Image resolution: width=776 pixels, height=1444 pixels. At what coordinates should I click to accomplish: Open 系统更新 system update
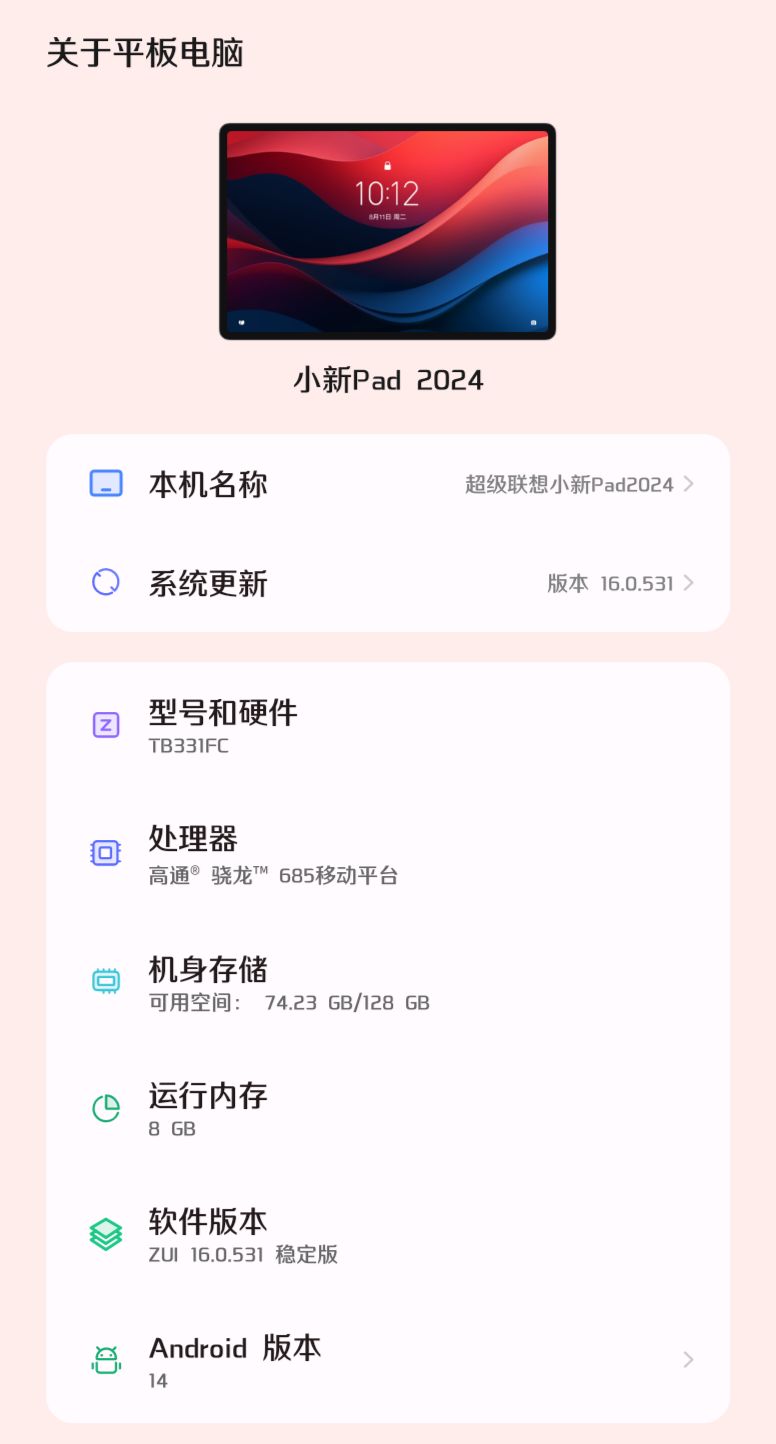tap(388, 582)
